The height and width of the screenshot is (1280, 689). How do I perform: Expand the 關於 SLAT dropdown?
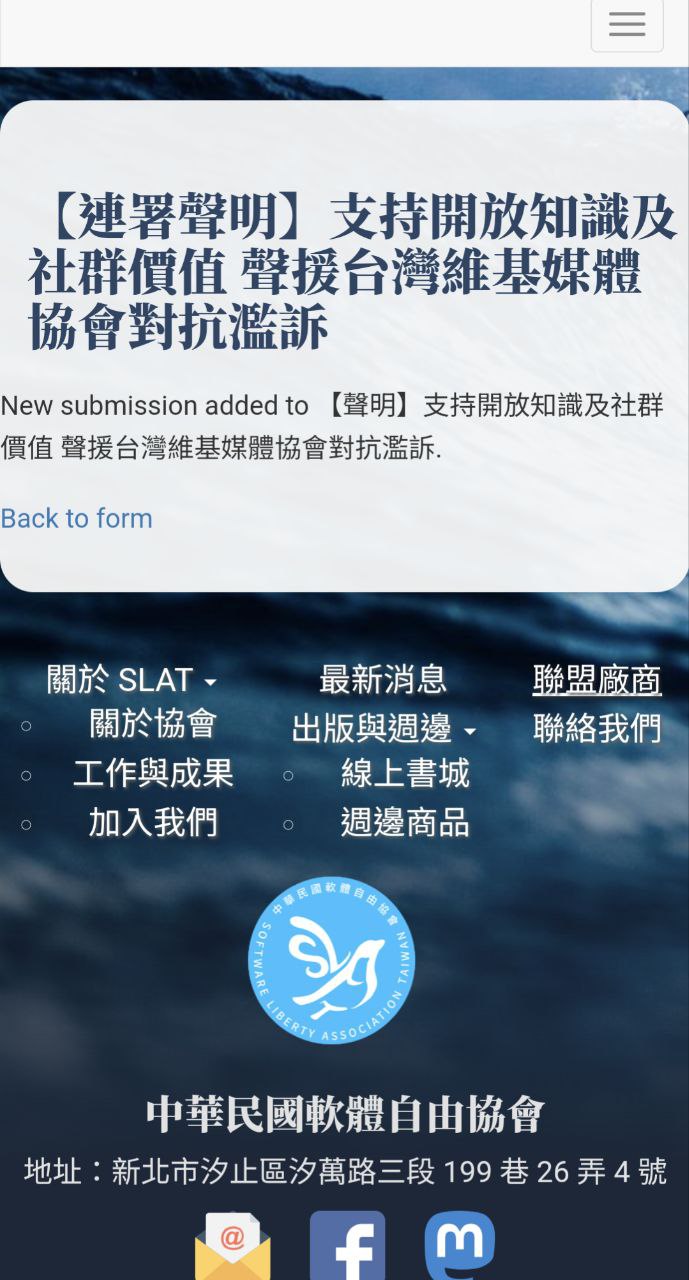pos(131,680)
